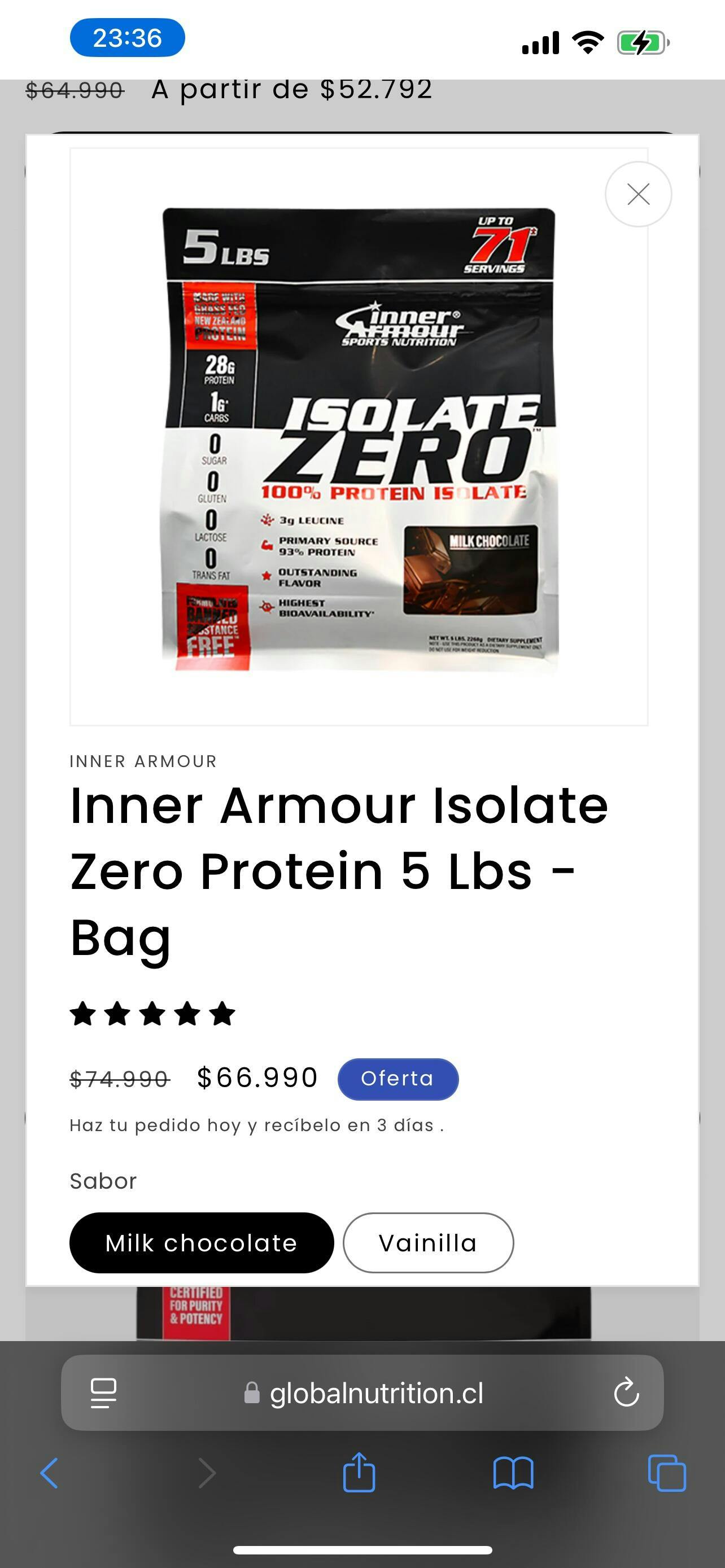Viewport: 725px width, 1568px height.
Task: Open Safari bookmarks
Action: coord(513,1473)
